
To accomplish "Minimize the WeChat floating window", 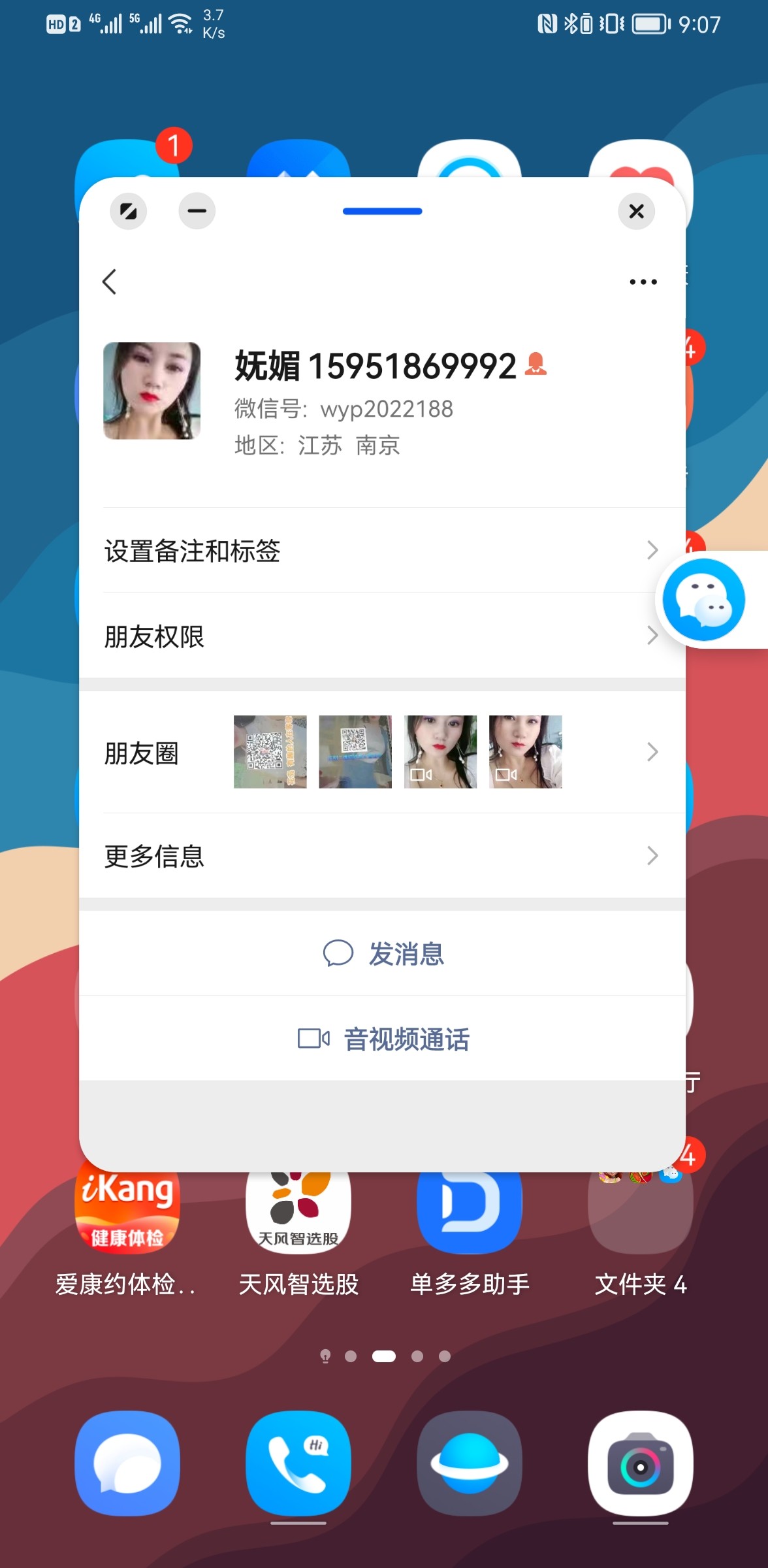I will coord(197,211).
